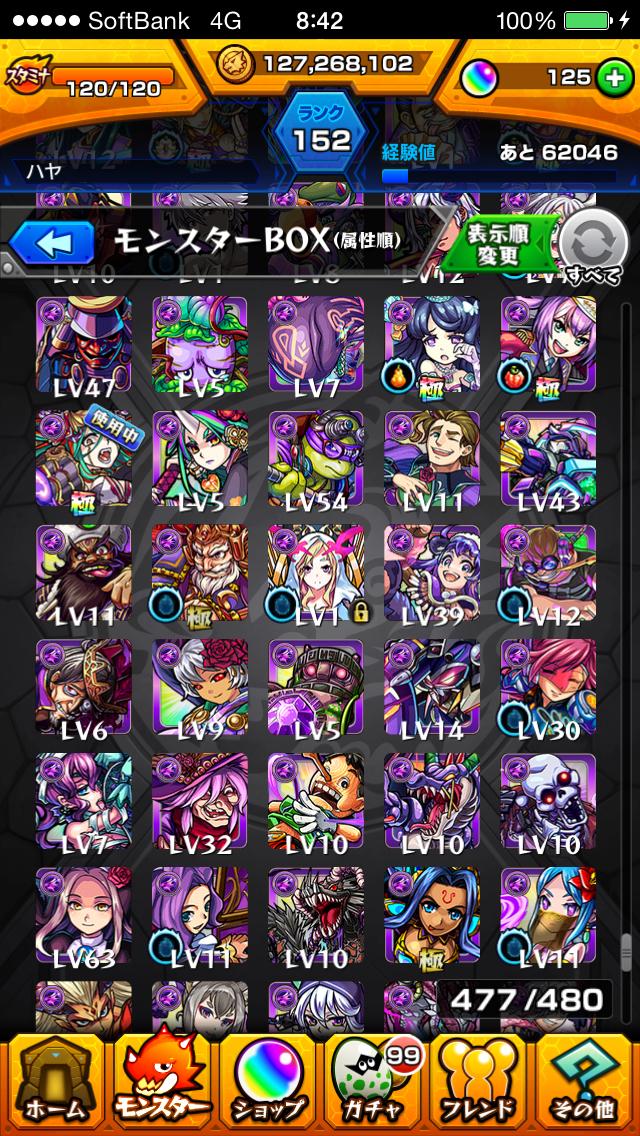Tap the 表示順変更 sort order button
The image size is (640, 1136).
(x=497, y=242)
